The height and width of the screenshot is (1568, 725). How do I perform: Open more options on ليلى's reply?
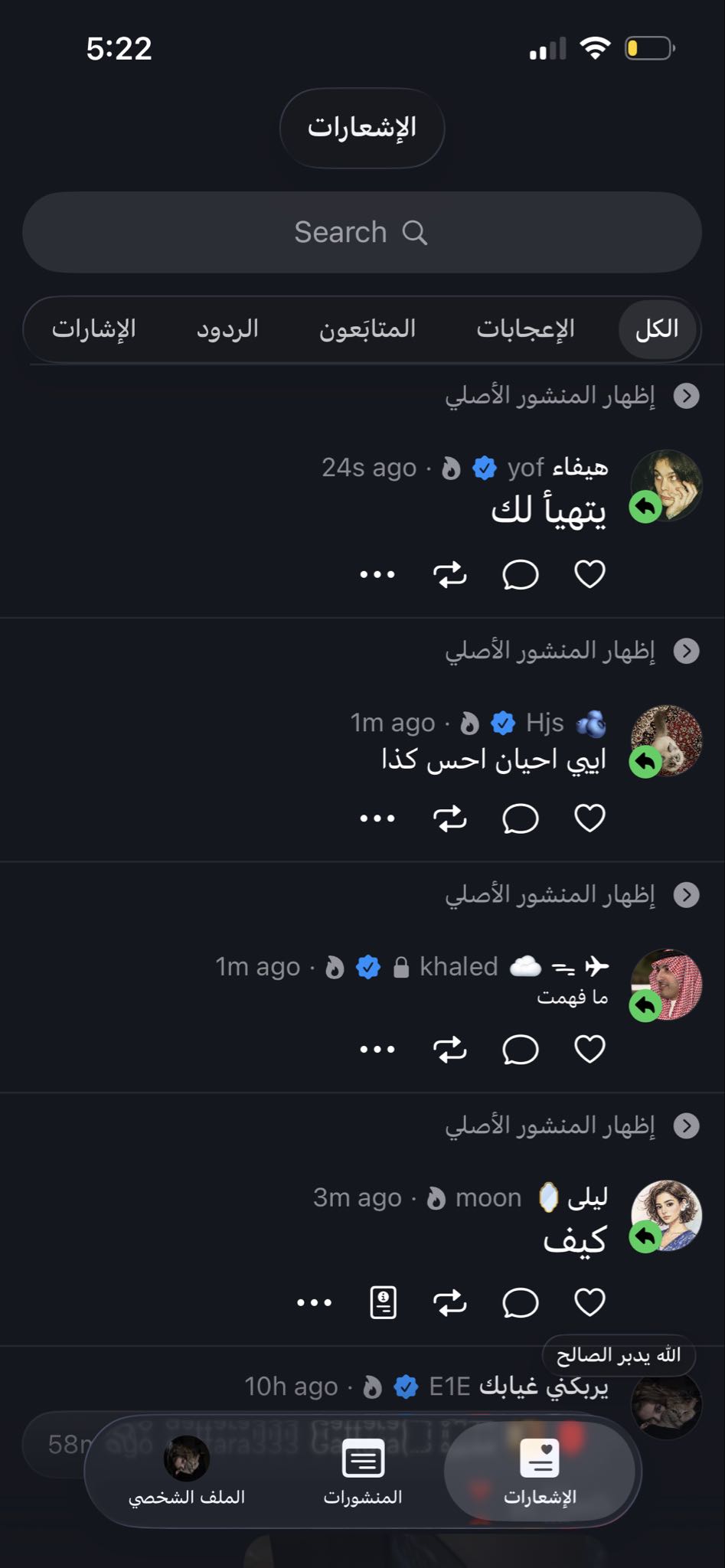[314, 1302]
